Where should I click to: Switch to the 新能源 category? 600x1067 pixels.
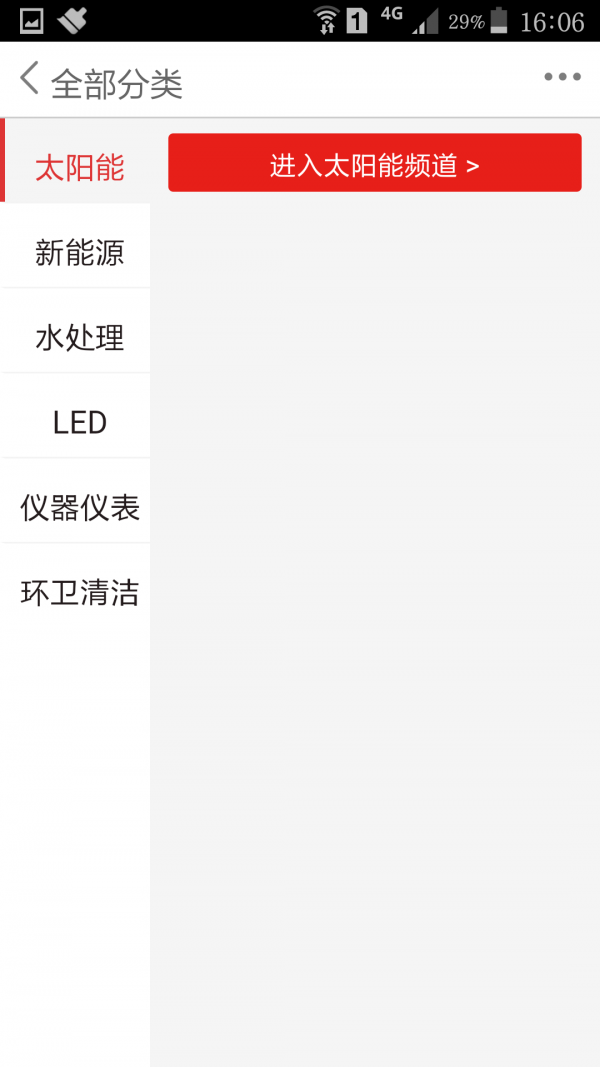pos(79,252)
